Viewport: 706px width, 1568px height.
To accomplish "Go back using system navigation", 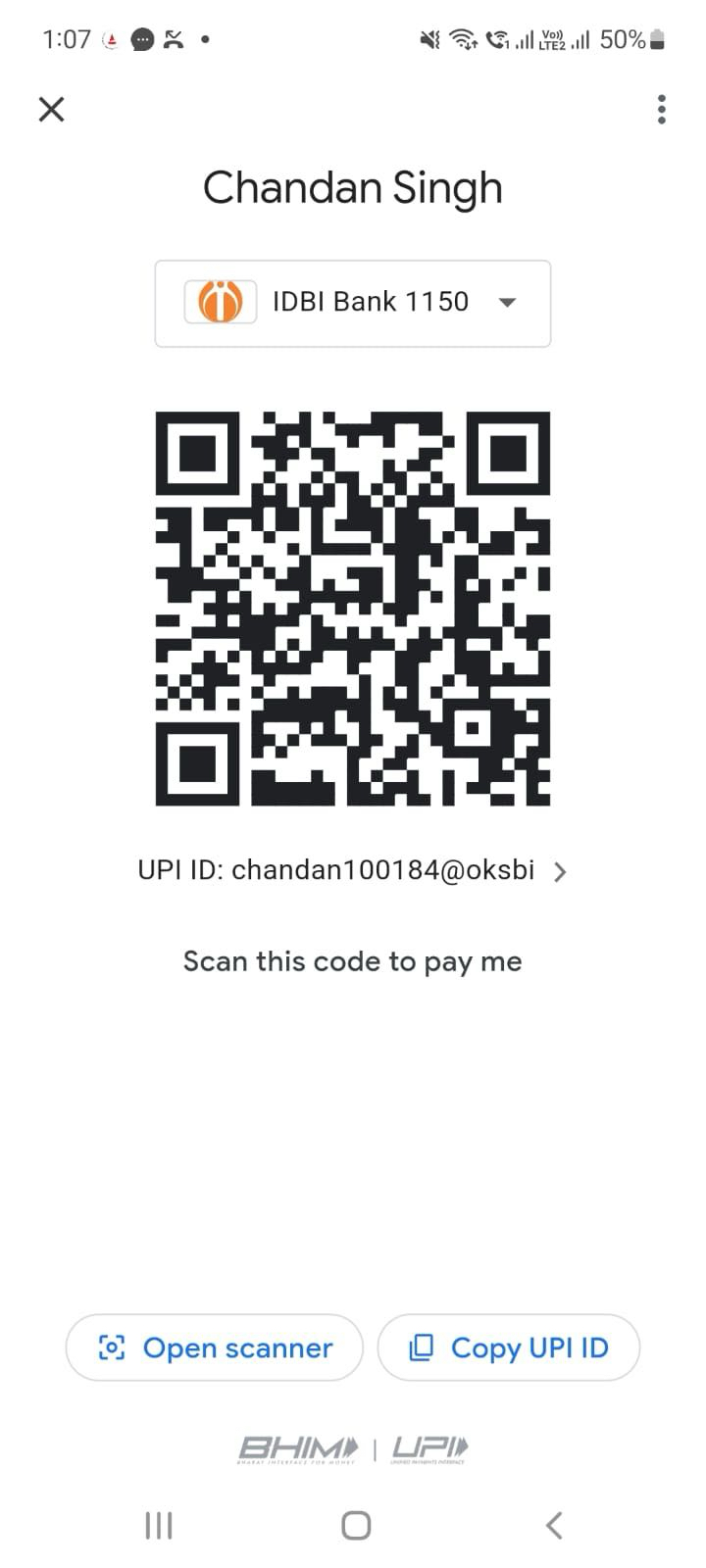I will (554, 1525).
